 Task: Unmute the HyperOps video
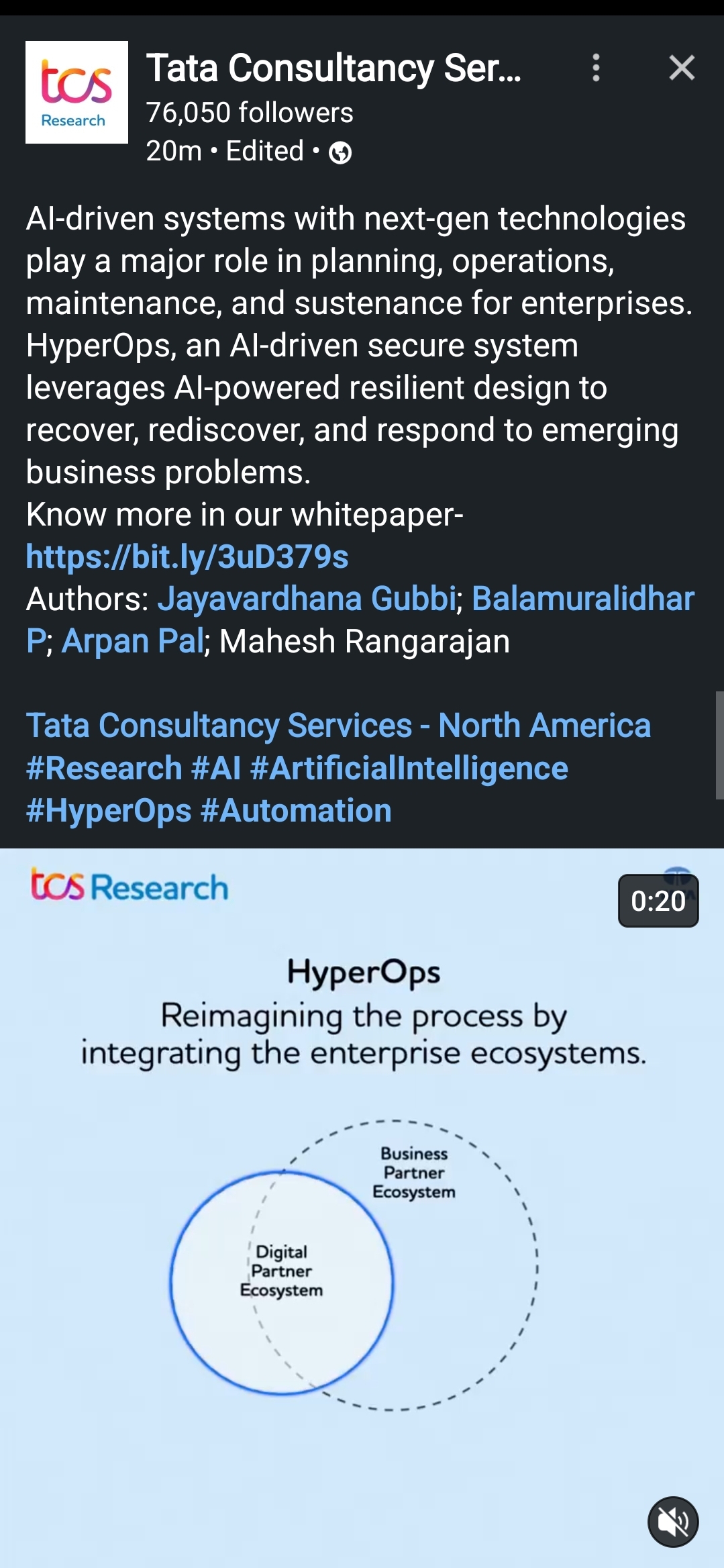pos(672,1521)
